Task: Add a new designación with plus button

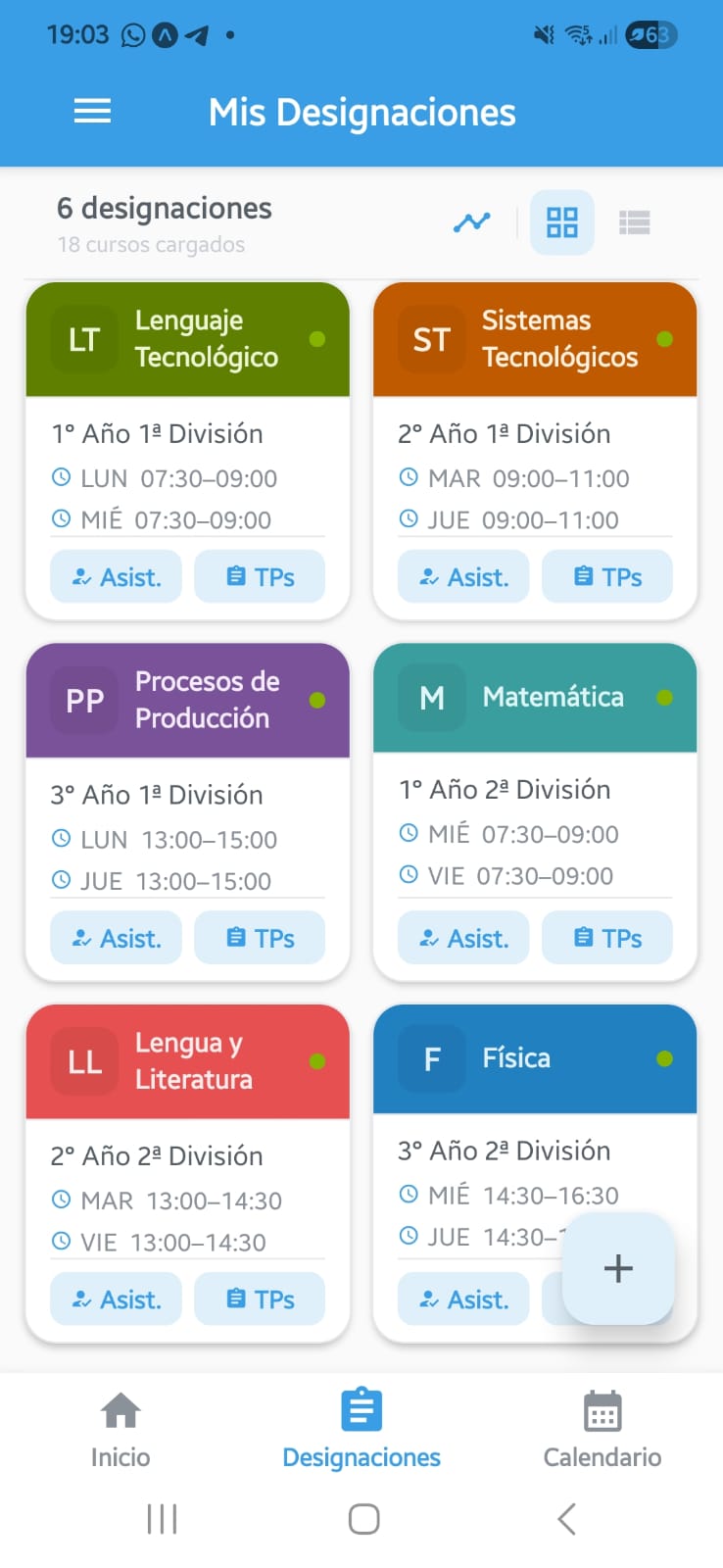Action: (x=618, y=1268)
